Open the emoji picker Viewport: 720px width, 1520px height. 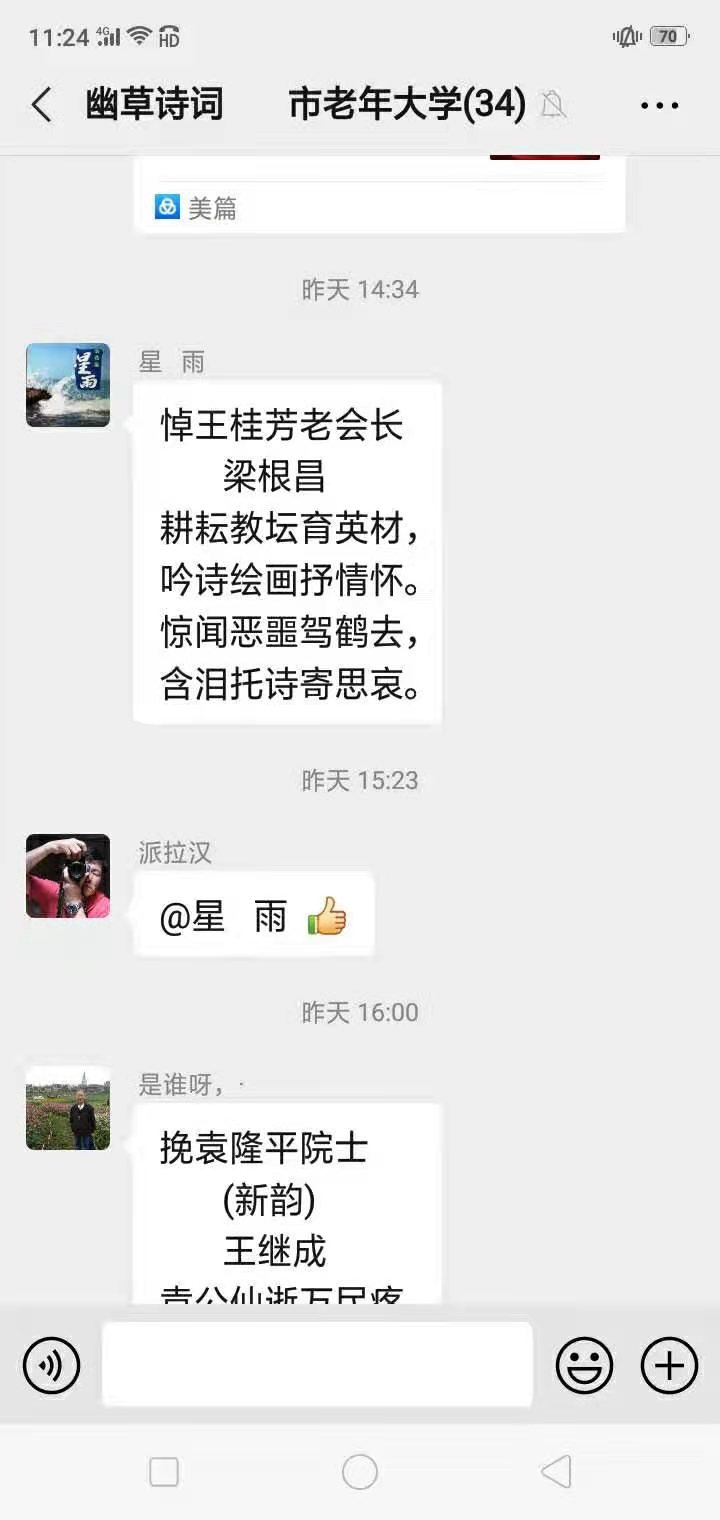point(584,1365)
